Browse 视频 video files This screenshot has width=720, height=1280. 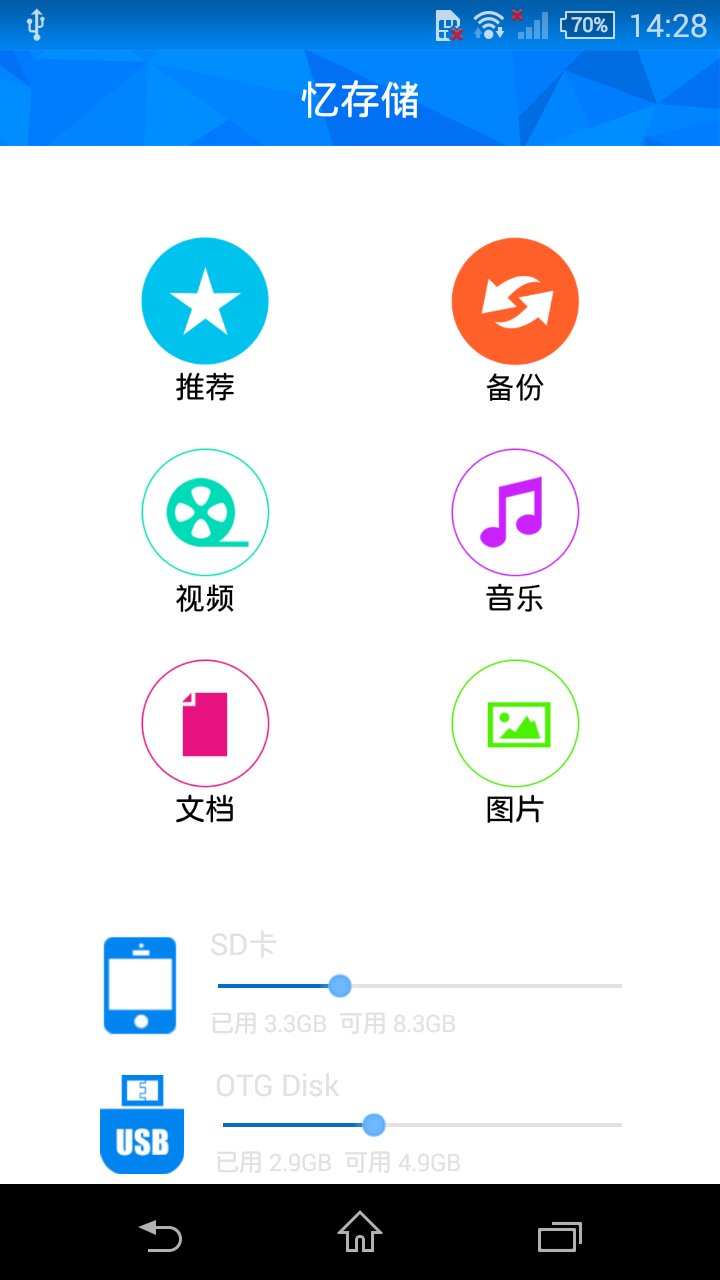(x=205, y=512)
